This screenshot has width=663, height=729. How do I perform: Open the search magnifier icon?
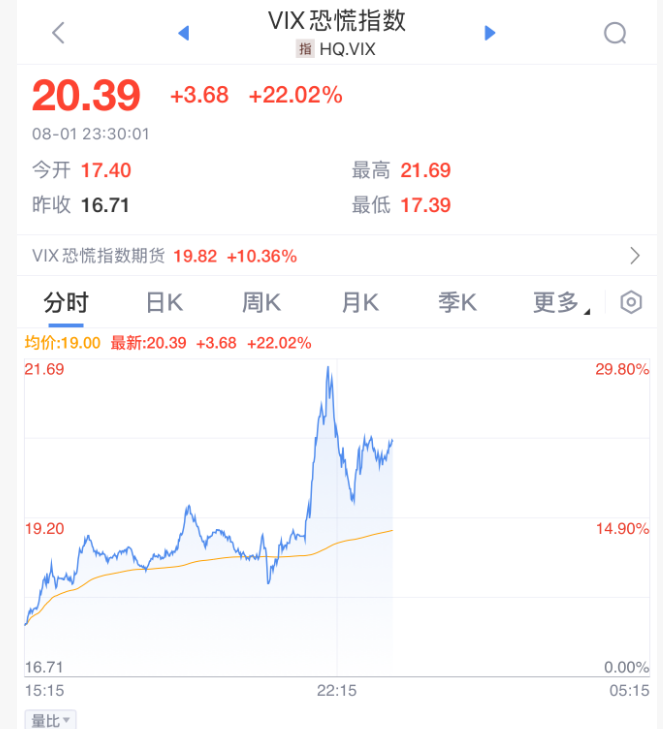click(x=615, y=33)
